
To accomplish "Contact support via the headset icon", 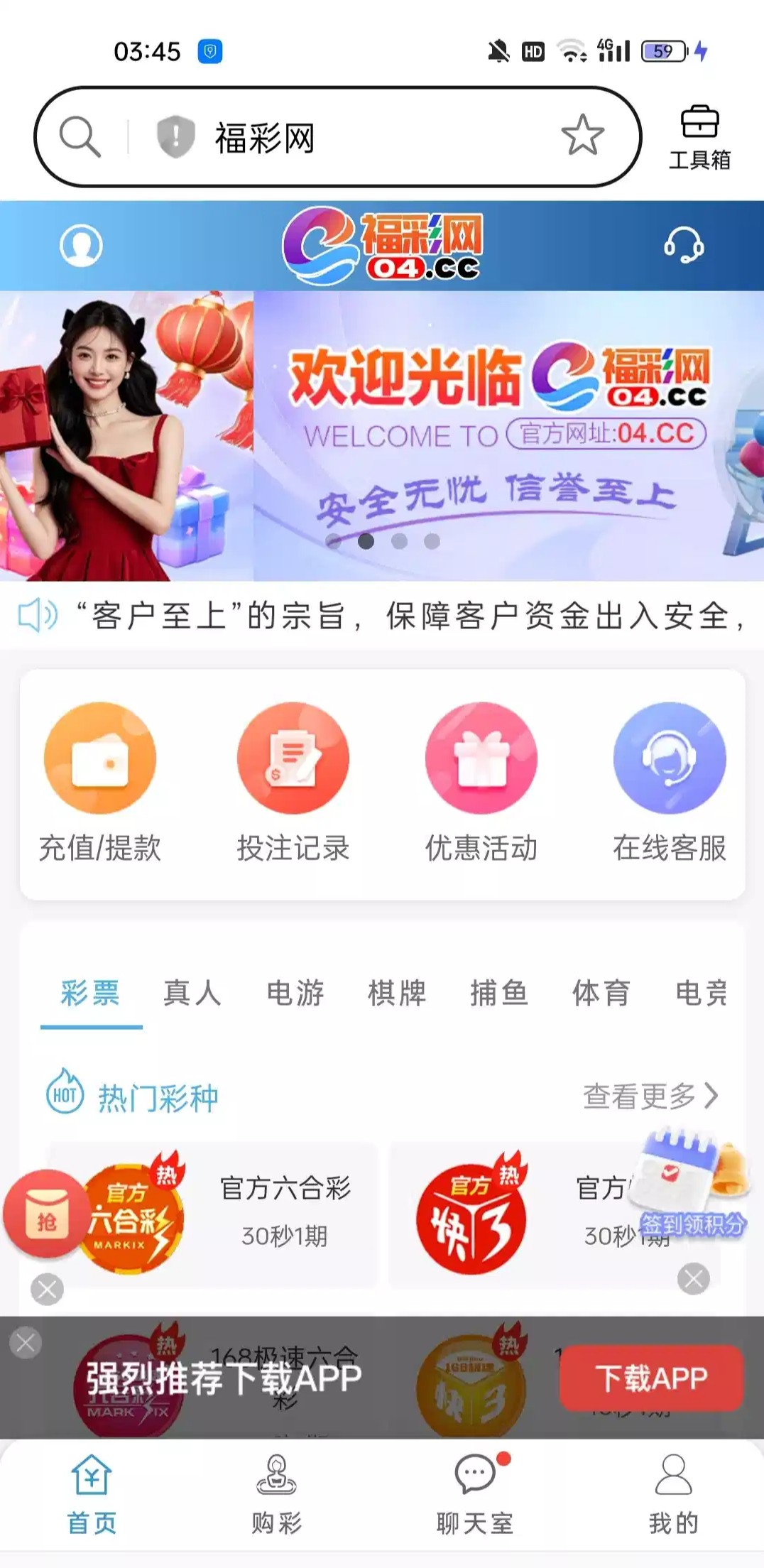I will (x=683, y=246).
